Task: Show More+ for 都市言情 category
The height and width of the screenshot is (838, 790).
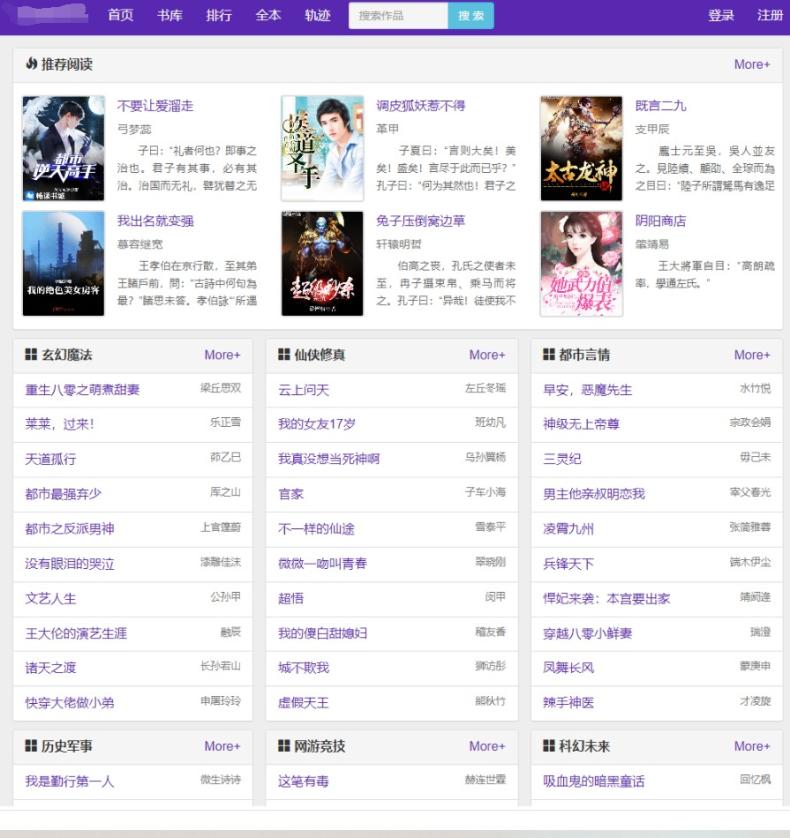Action: coord(752,355)
